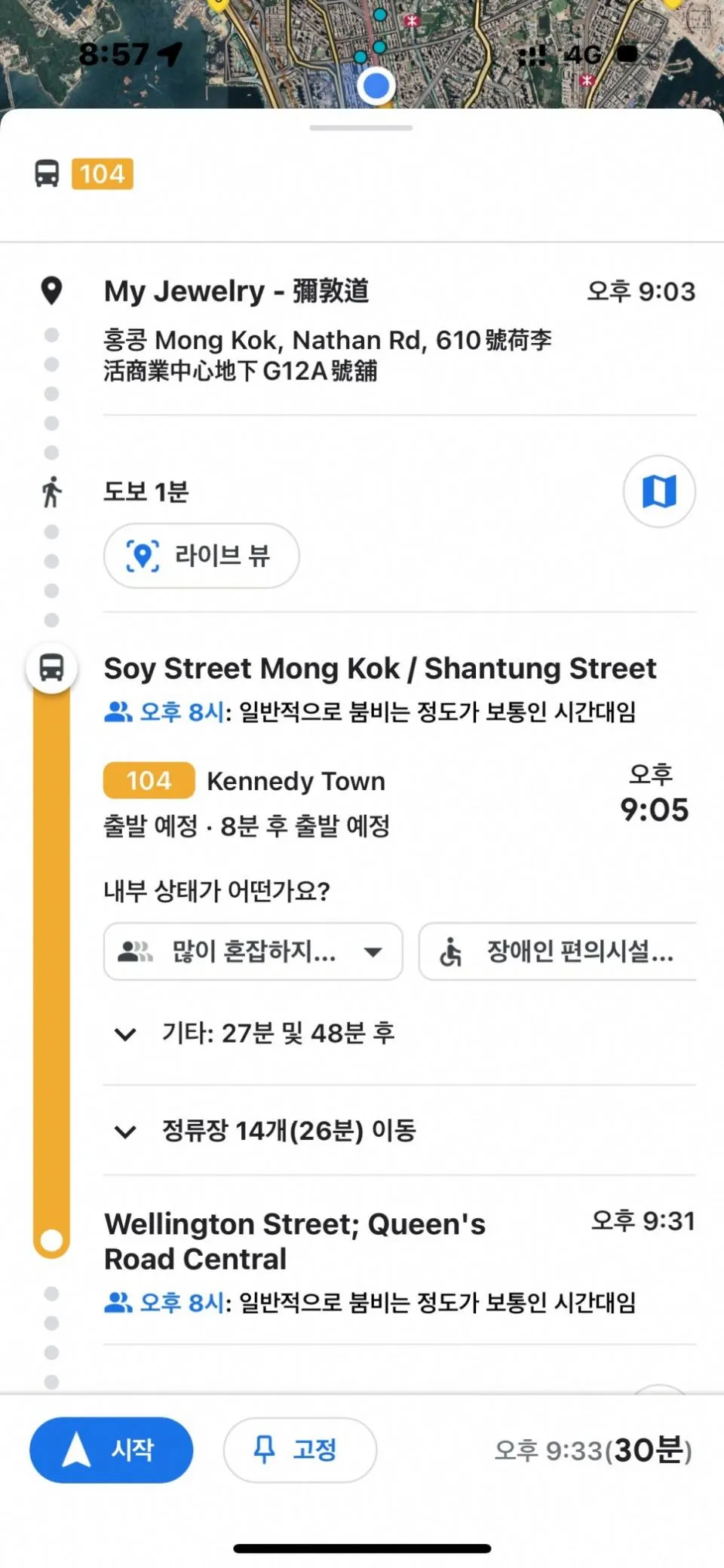Open the 많이 혼잡하지 crowdedness dropdown
Image resolution: width=724 pixels, height=1568 pixels.
coord(253,951)
